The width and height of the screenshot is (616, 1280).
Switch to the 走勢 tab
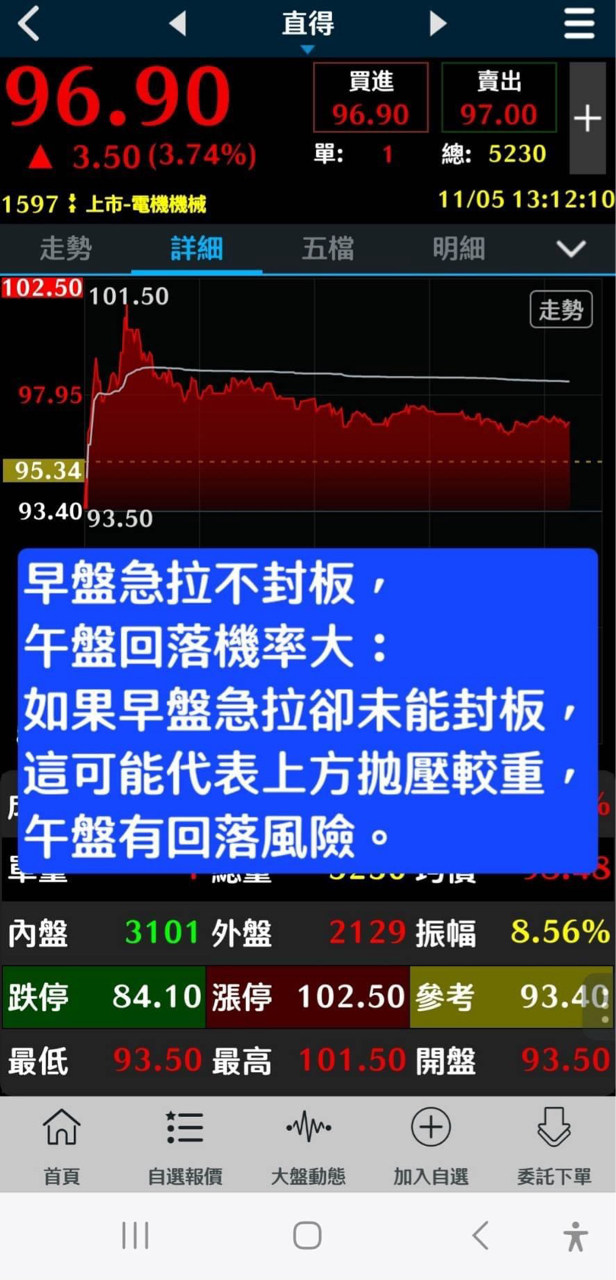(66, 249)
